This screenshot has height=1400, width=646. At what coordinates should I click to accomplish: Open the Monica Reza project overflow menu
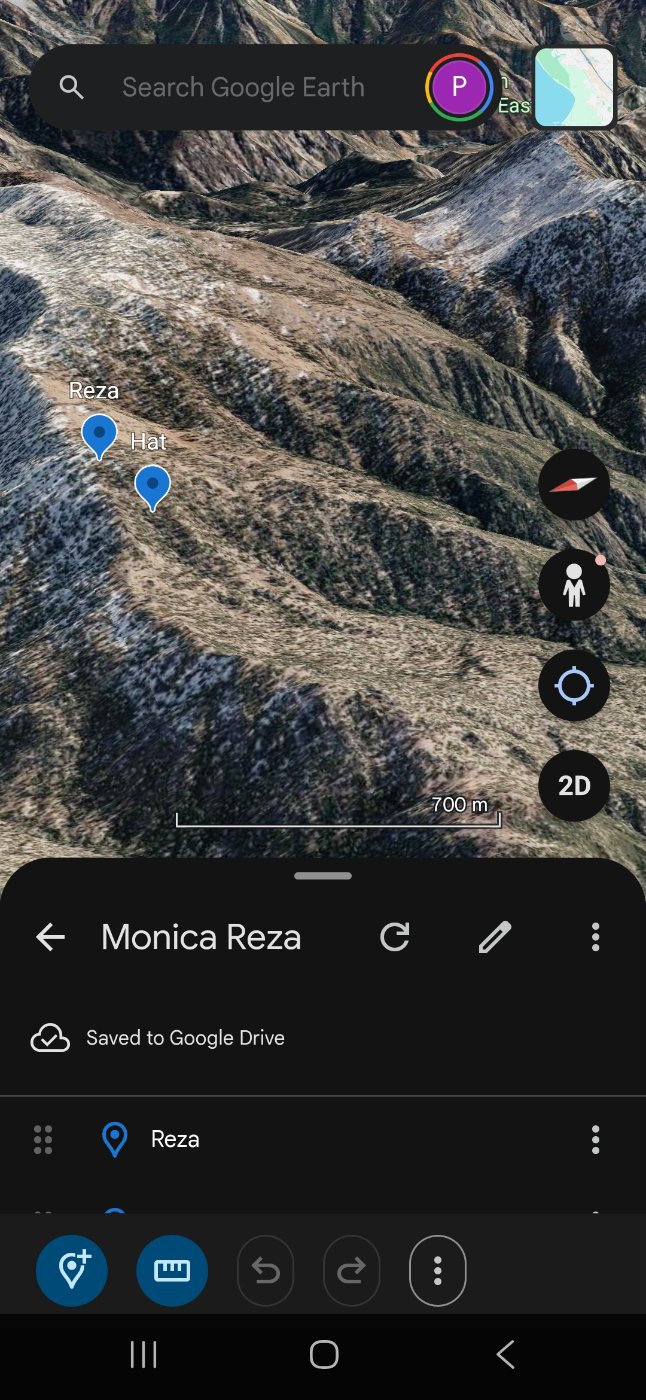click(x=595, y=937)
